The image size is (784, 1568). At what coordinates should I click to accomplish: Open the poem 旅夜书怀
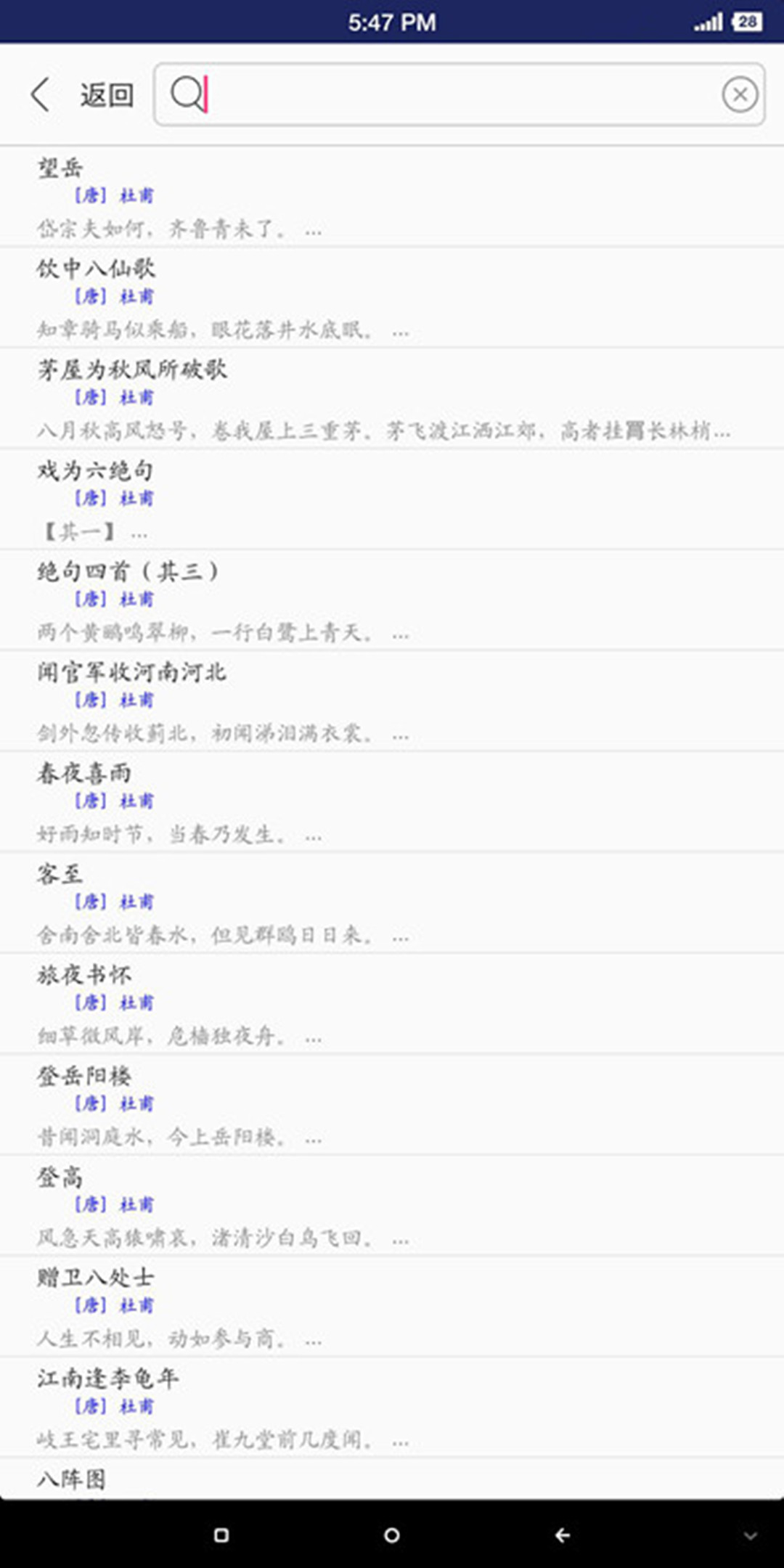pyautogui.click(x=392, y=1004)
